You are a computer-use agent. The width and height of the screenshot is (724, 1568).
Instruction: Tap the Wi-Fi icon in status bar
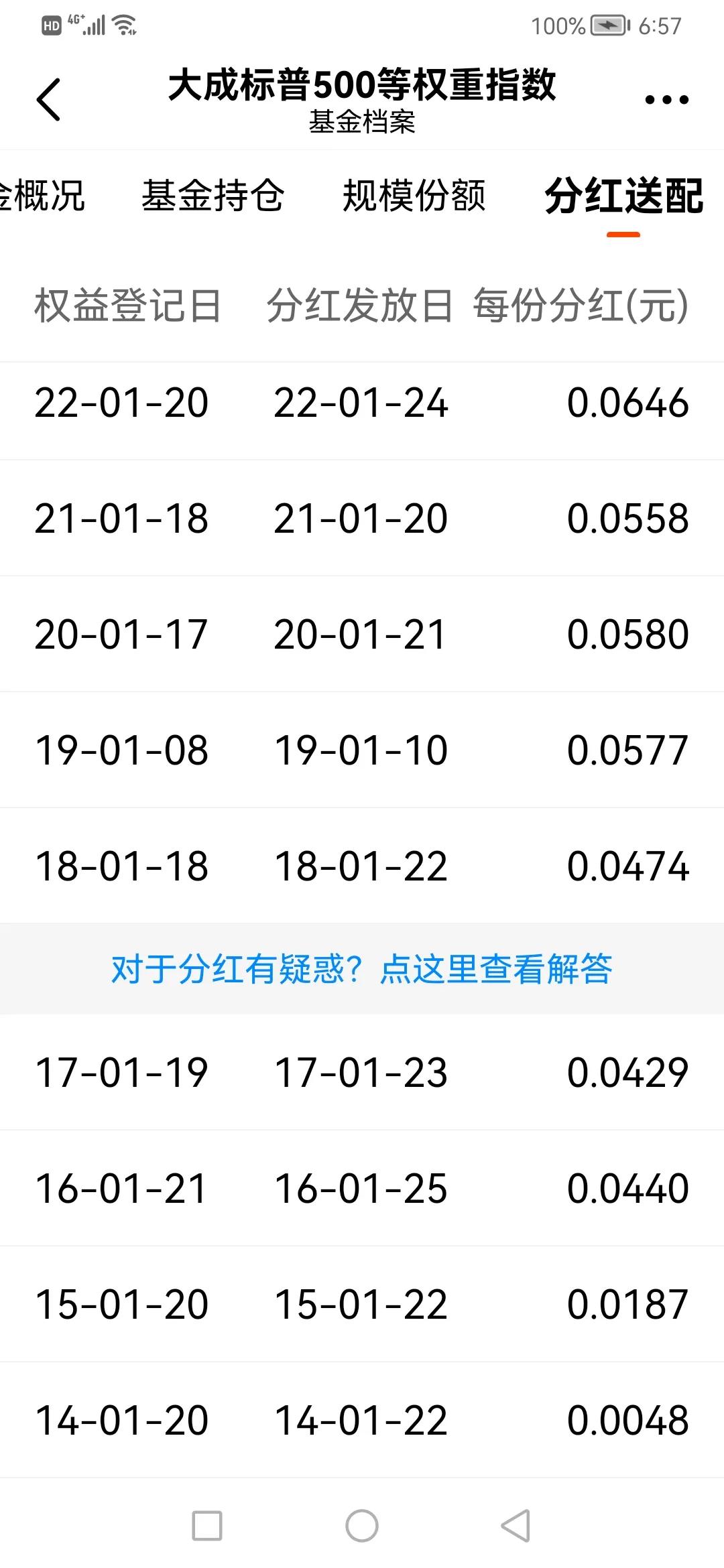point(124,25)
